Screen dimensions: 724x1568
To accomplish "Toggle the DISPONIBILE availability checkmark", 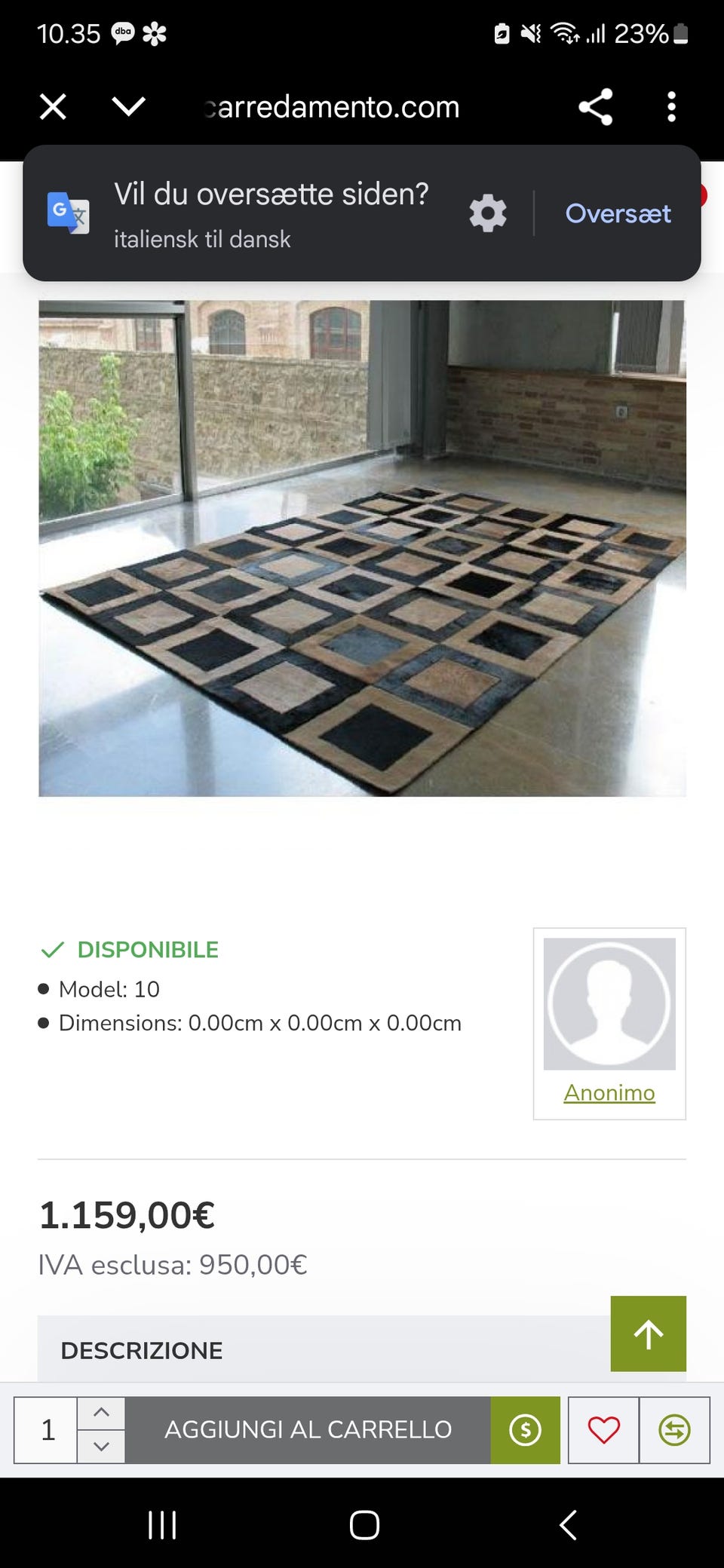I will (x=52, y=950).
